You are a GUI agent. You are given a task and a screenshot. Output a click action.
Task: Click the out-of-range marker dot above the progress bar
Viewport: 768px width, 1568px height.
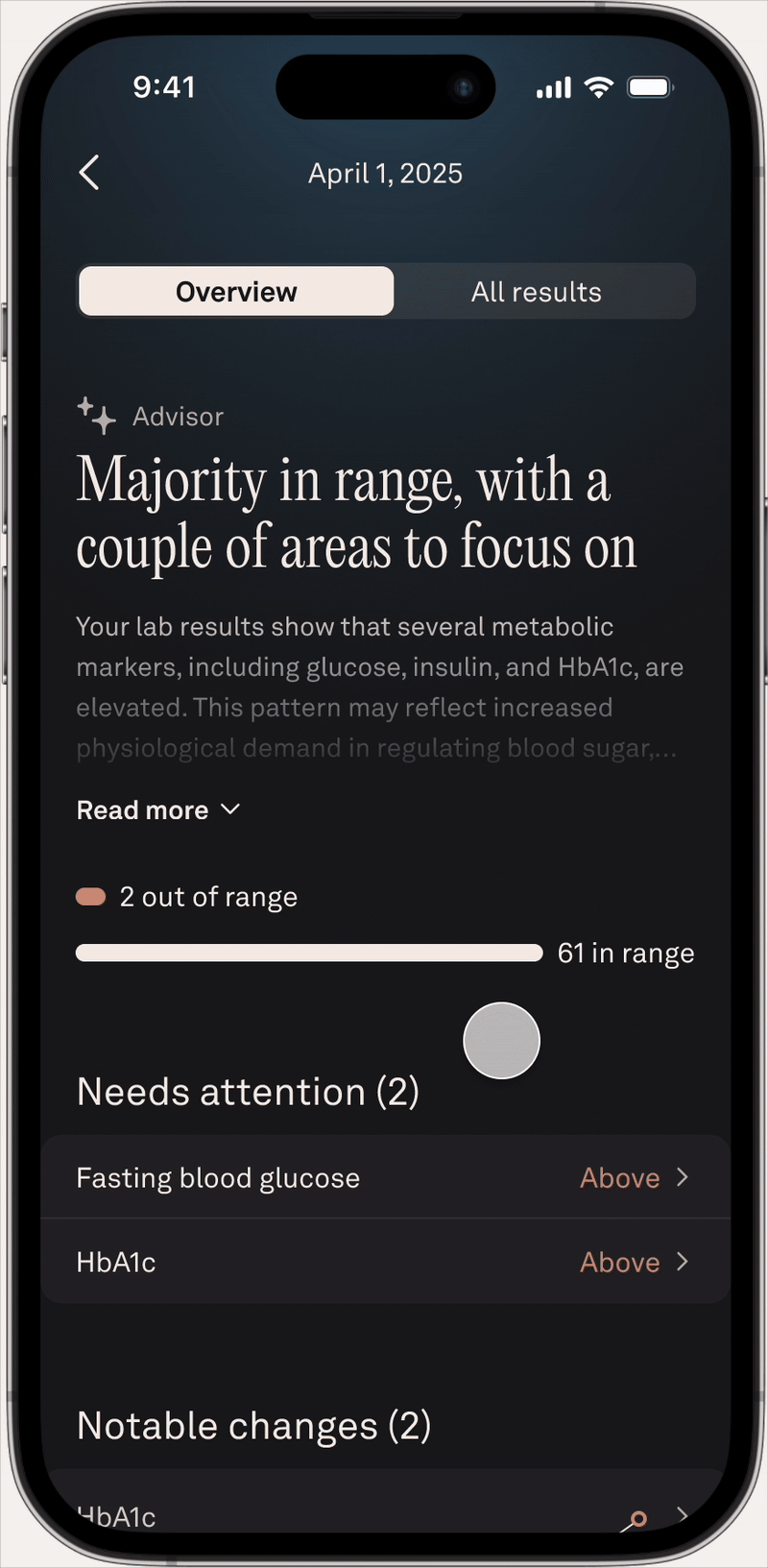(x=90, y=895)
